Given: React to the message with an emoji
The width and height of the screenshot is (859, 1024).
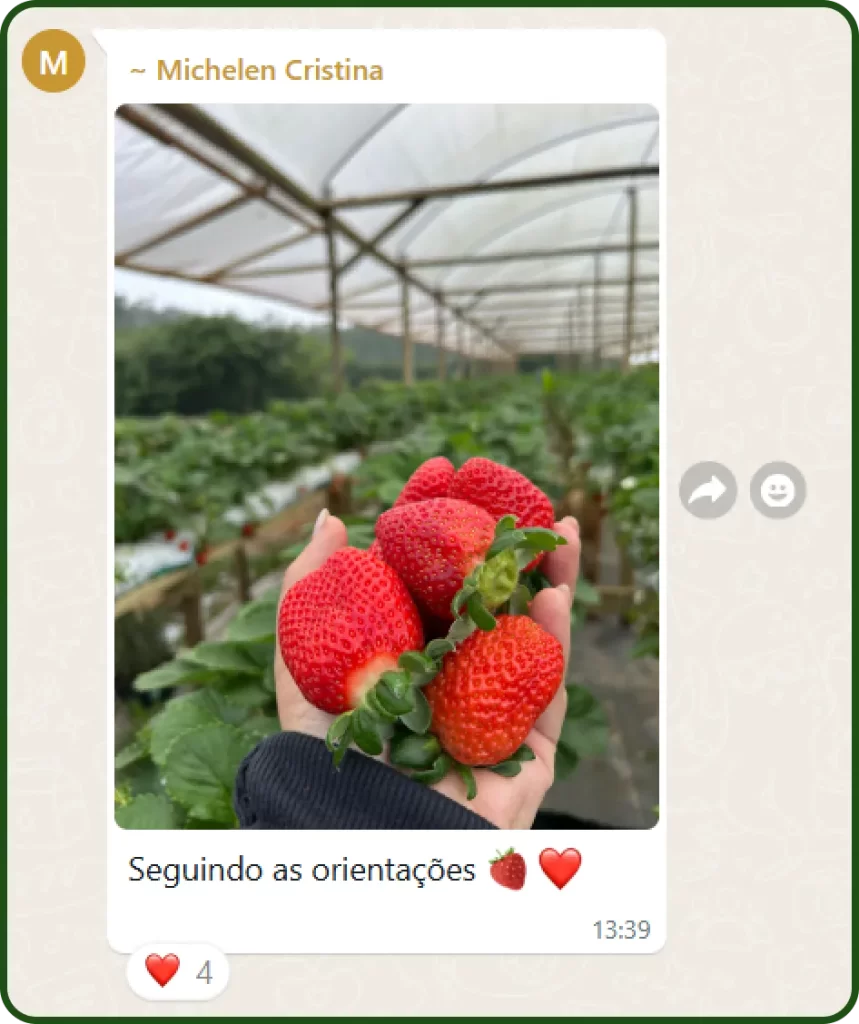Looking at the screenshot, I should point(778,490).
